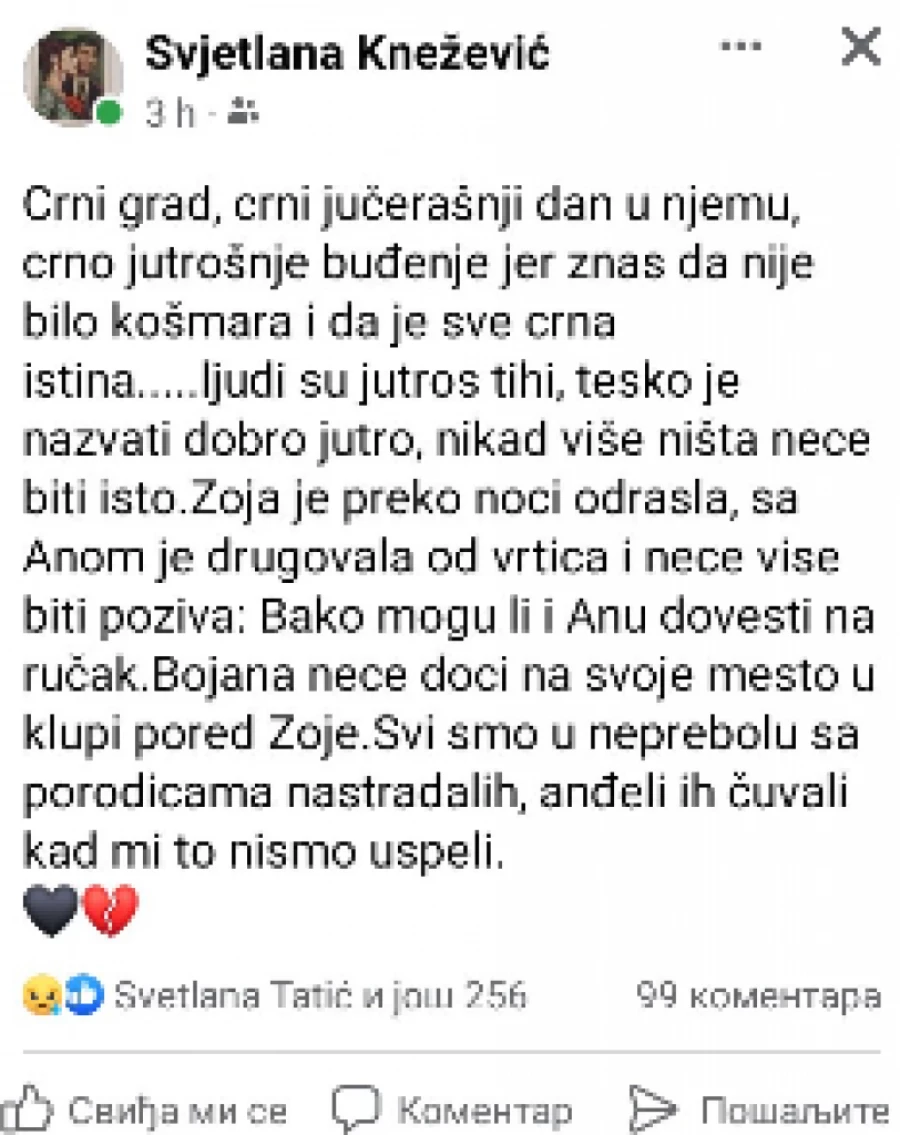This screenshot has width=900, height=1135.
Task: Dismiss this post with the X
Action: (858, 48)
